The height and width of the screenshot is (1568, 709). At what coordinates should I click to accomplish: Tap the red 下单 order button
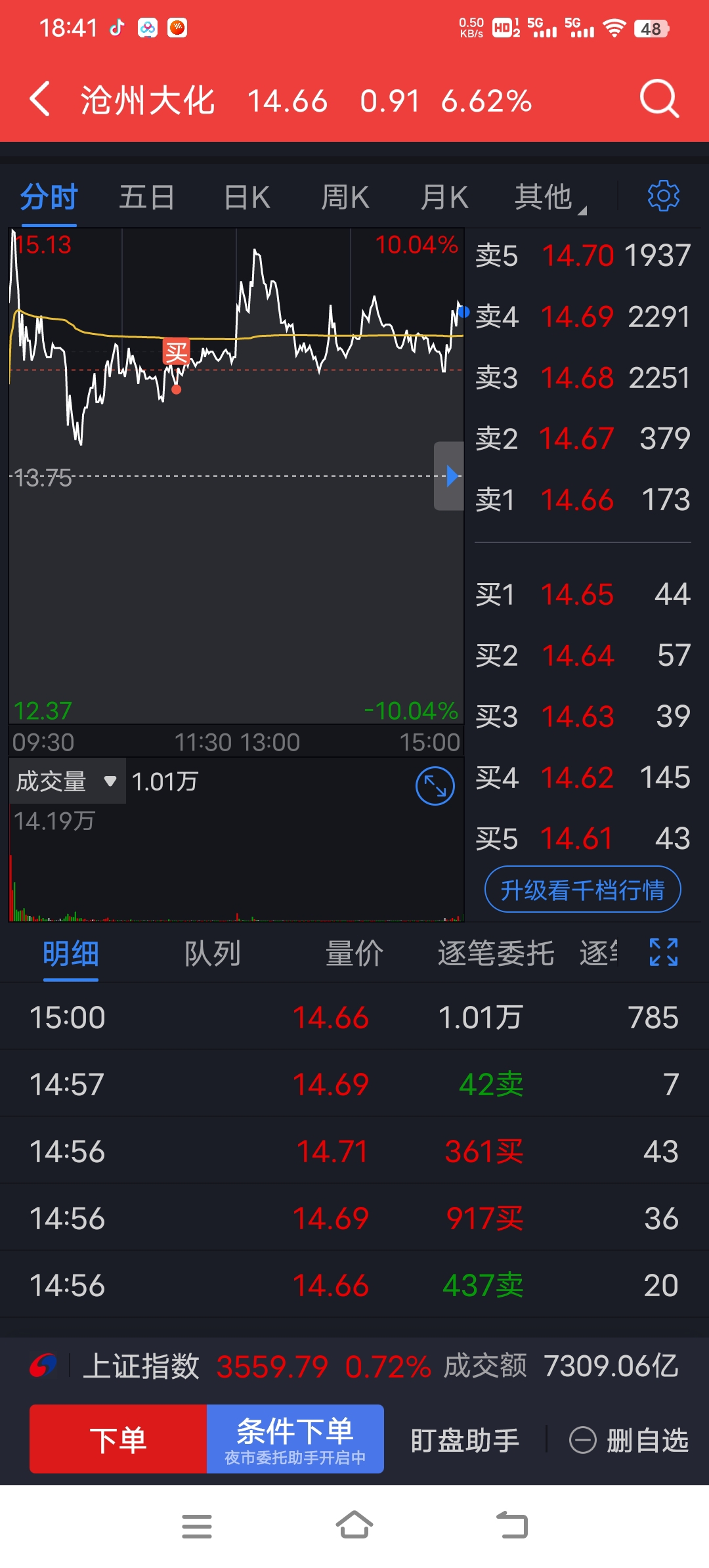click(118, 1439)
